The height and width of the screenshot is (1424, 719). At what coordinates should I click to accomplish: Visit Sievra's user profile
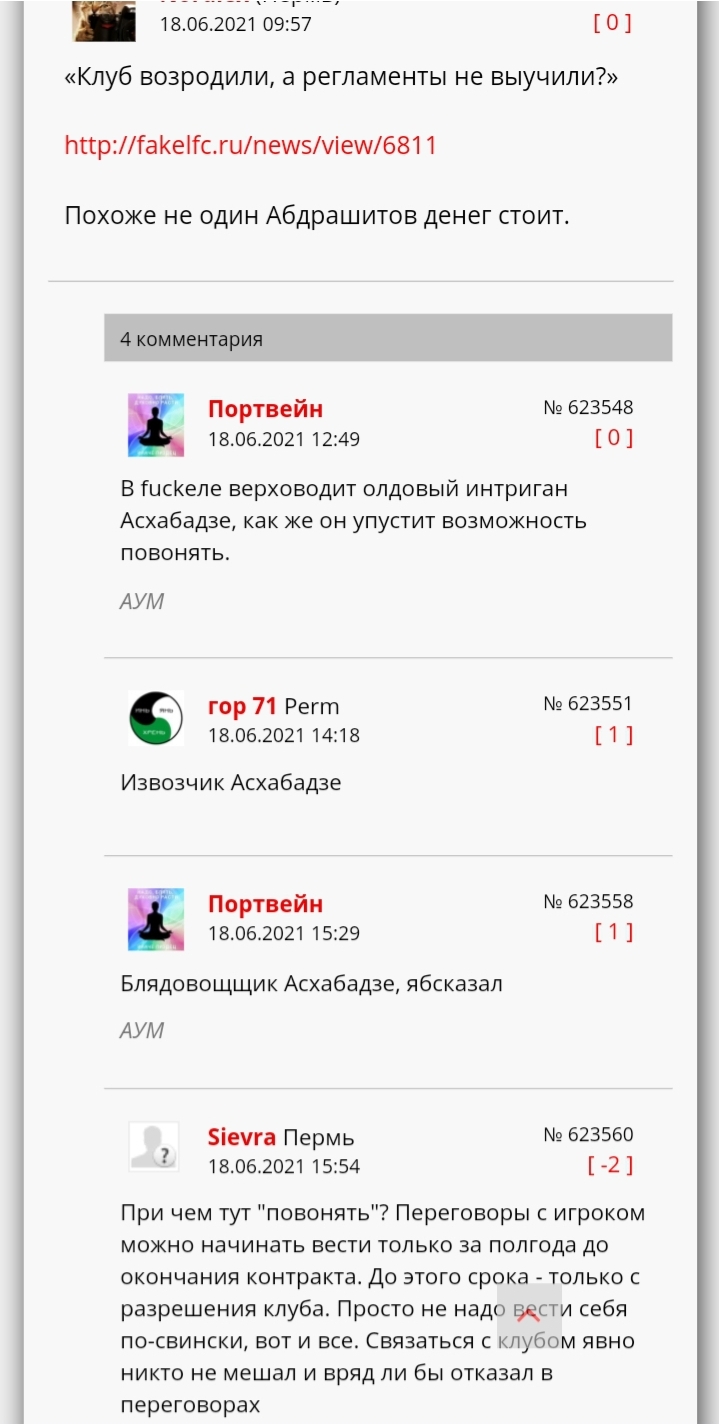(x=241, y=1137)
